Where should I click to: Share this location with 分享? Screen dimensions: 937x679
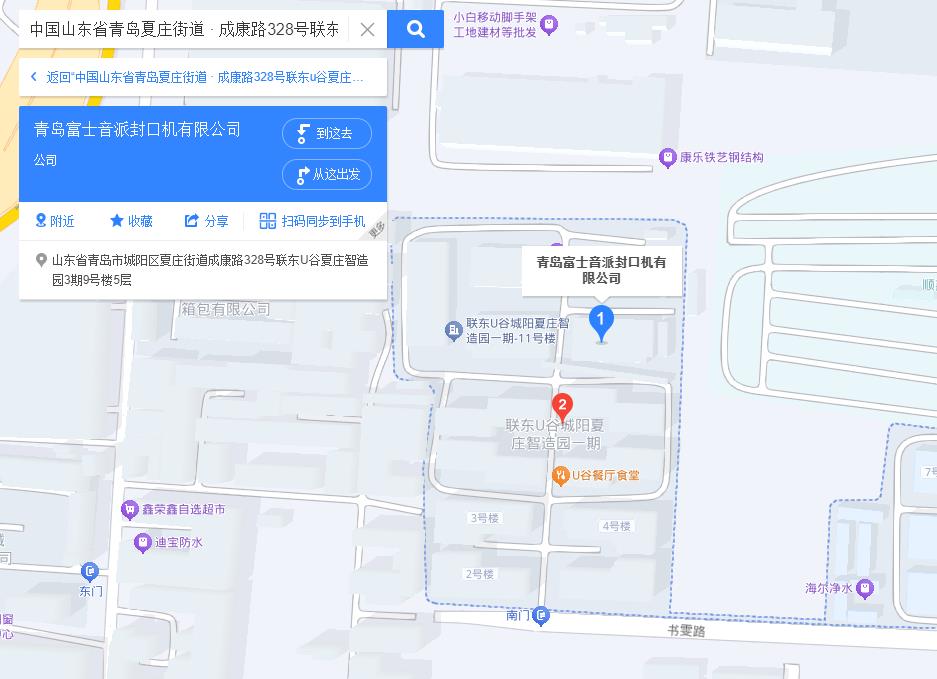point(207,221)
